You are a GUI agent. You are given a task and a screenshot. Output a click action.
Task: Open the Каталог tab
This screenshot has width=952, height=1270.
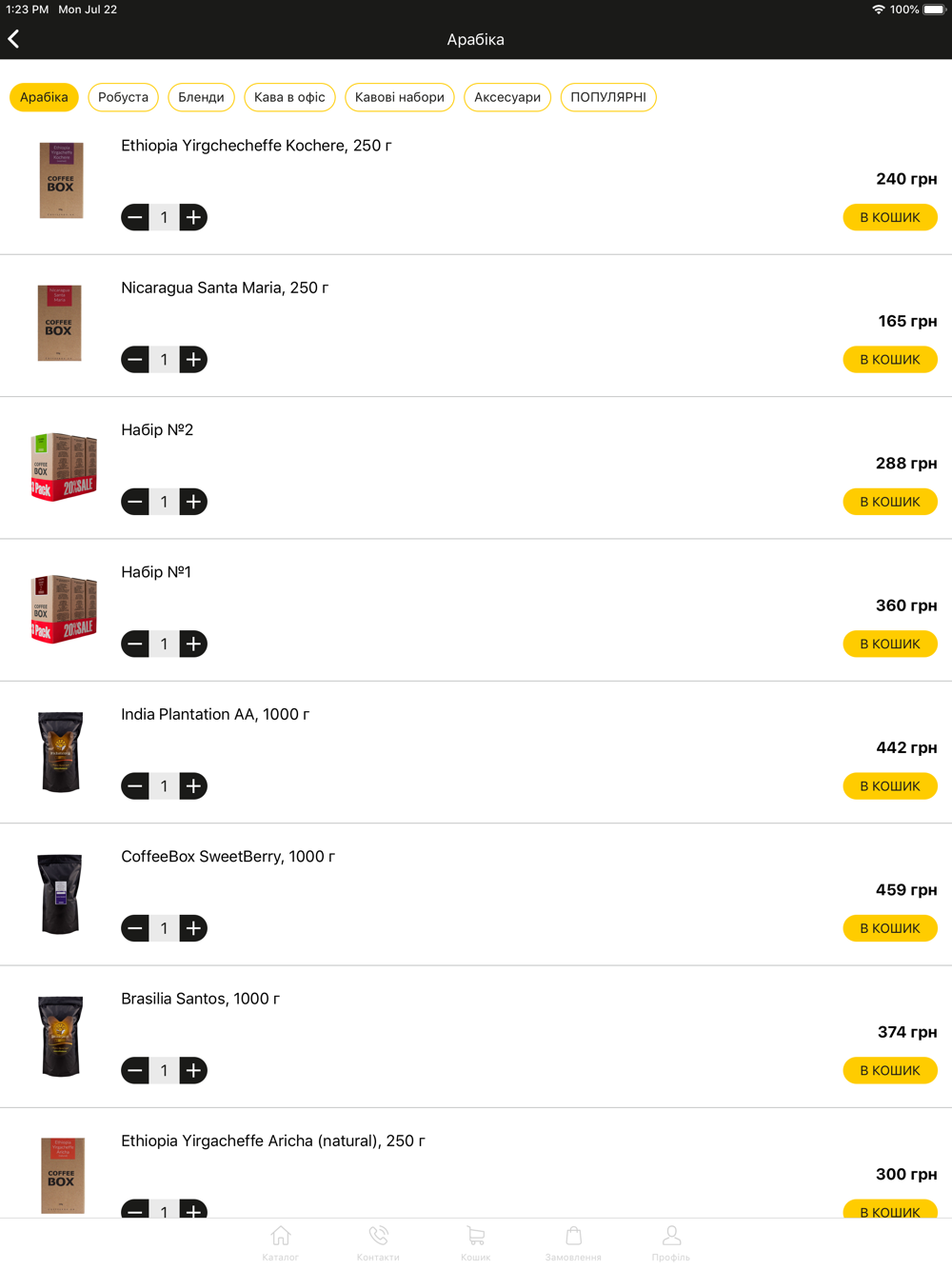[x=281, y=1243]
